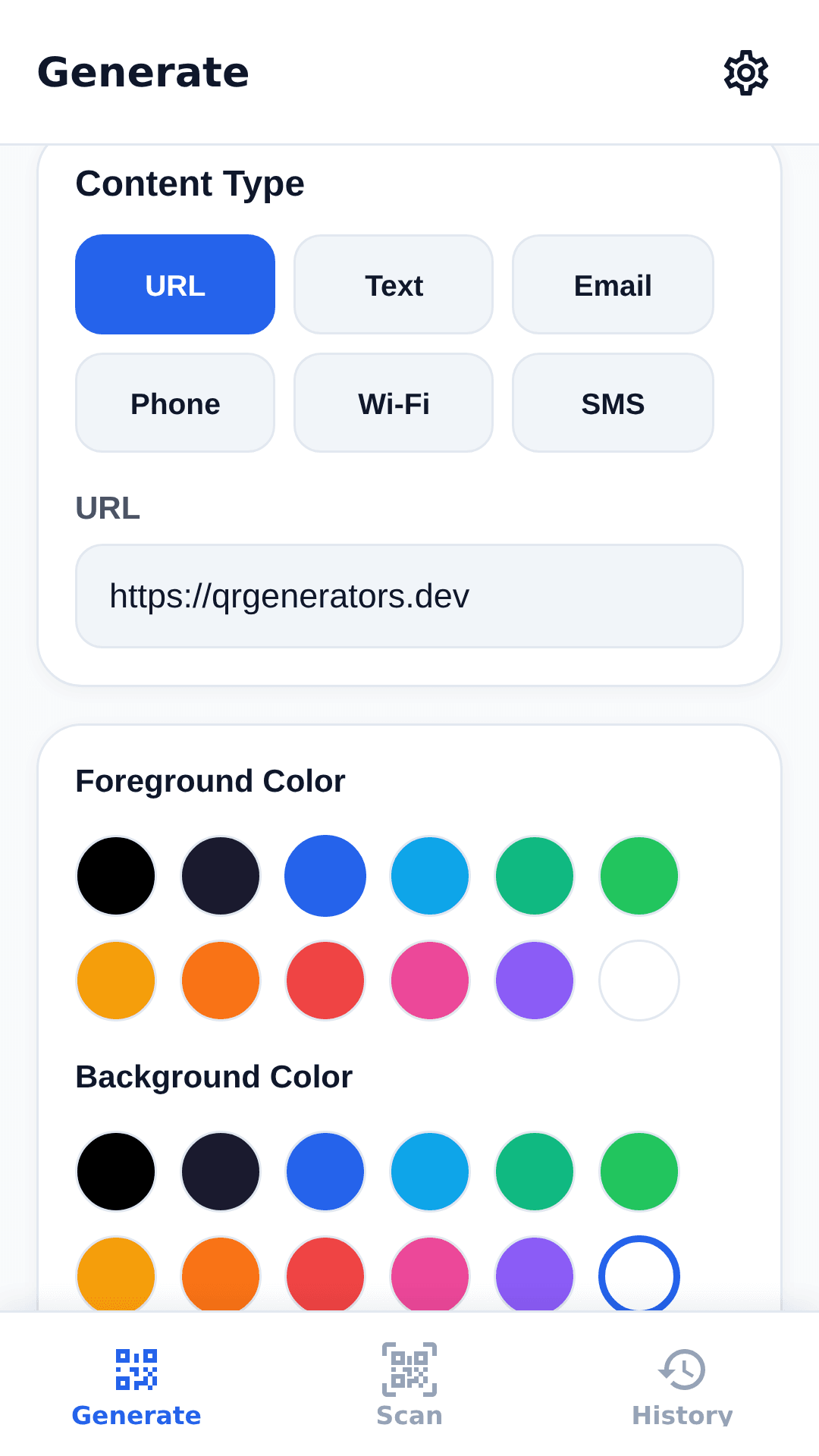
Task: Pick sky blue foreground color
Action: click(430, 876)
